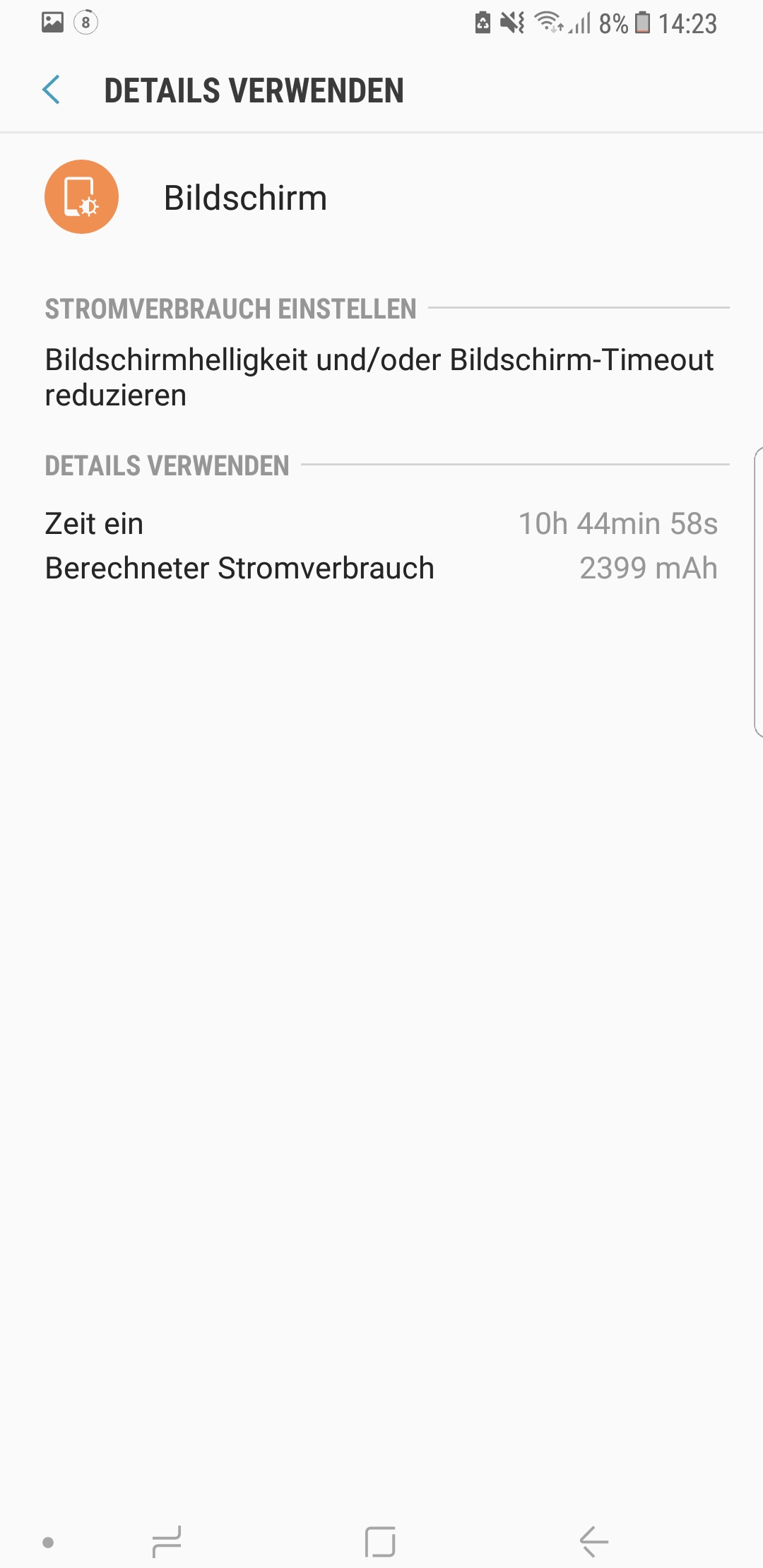Open recent apps in navigation bar
This screenshot has height=1568, width=763.
167,1541
